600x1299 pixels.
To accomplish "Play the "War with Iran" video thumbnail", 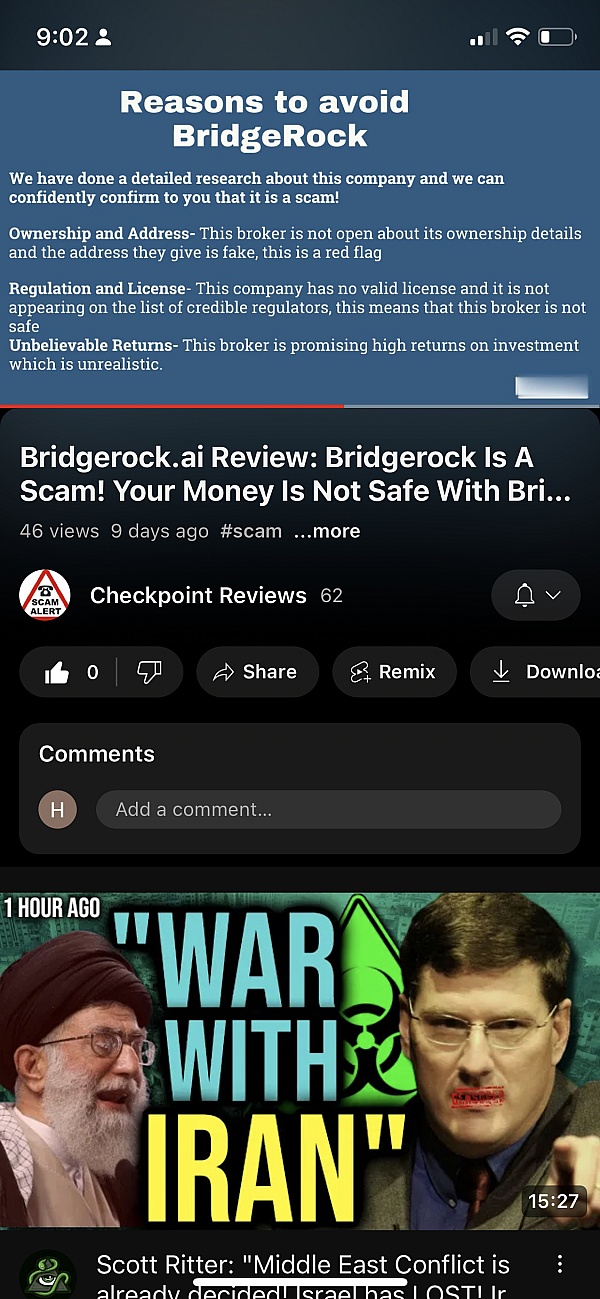I will tap(300, 1060).
